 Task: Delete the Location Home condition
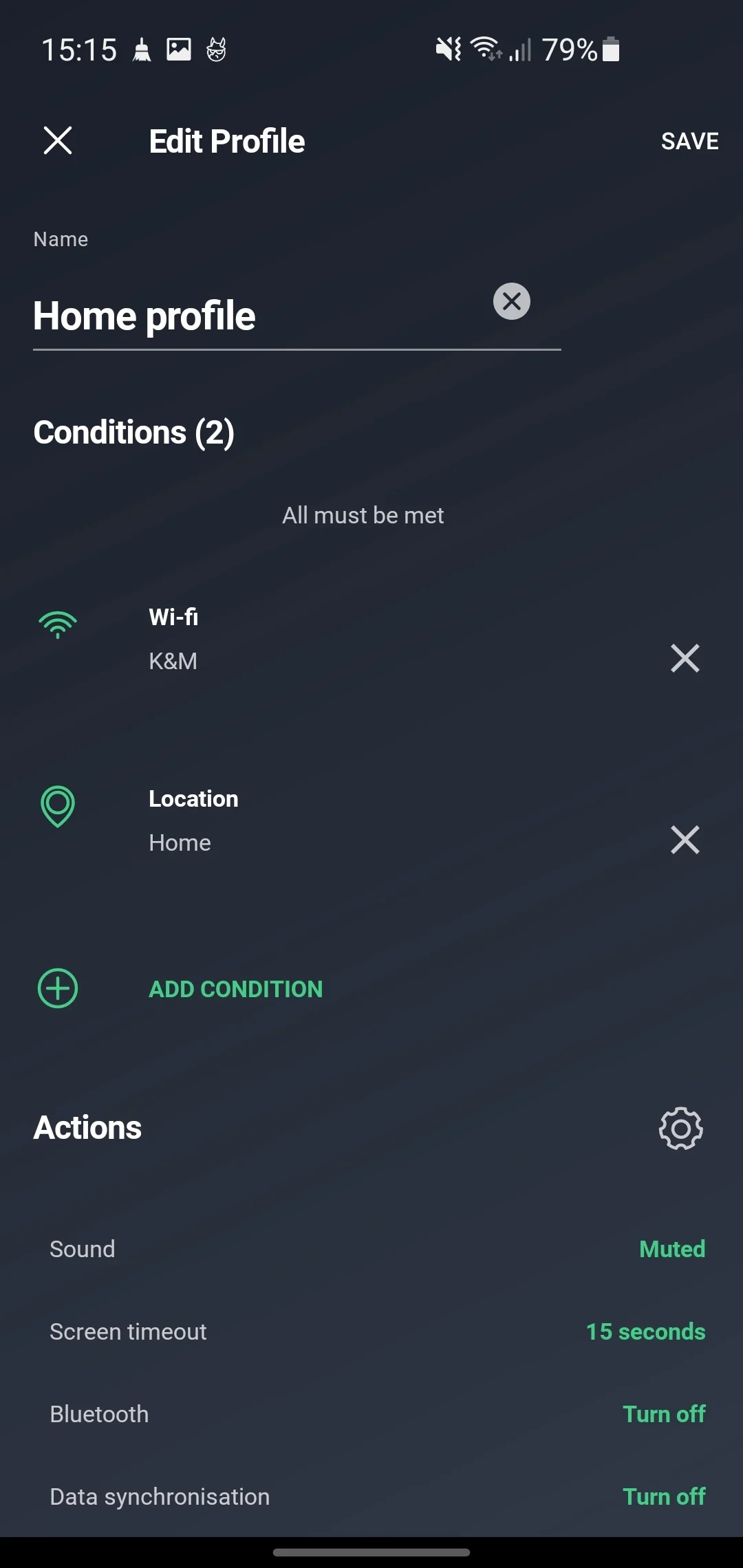coord(685,840)
